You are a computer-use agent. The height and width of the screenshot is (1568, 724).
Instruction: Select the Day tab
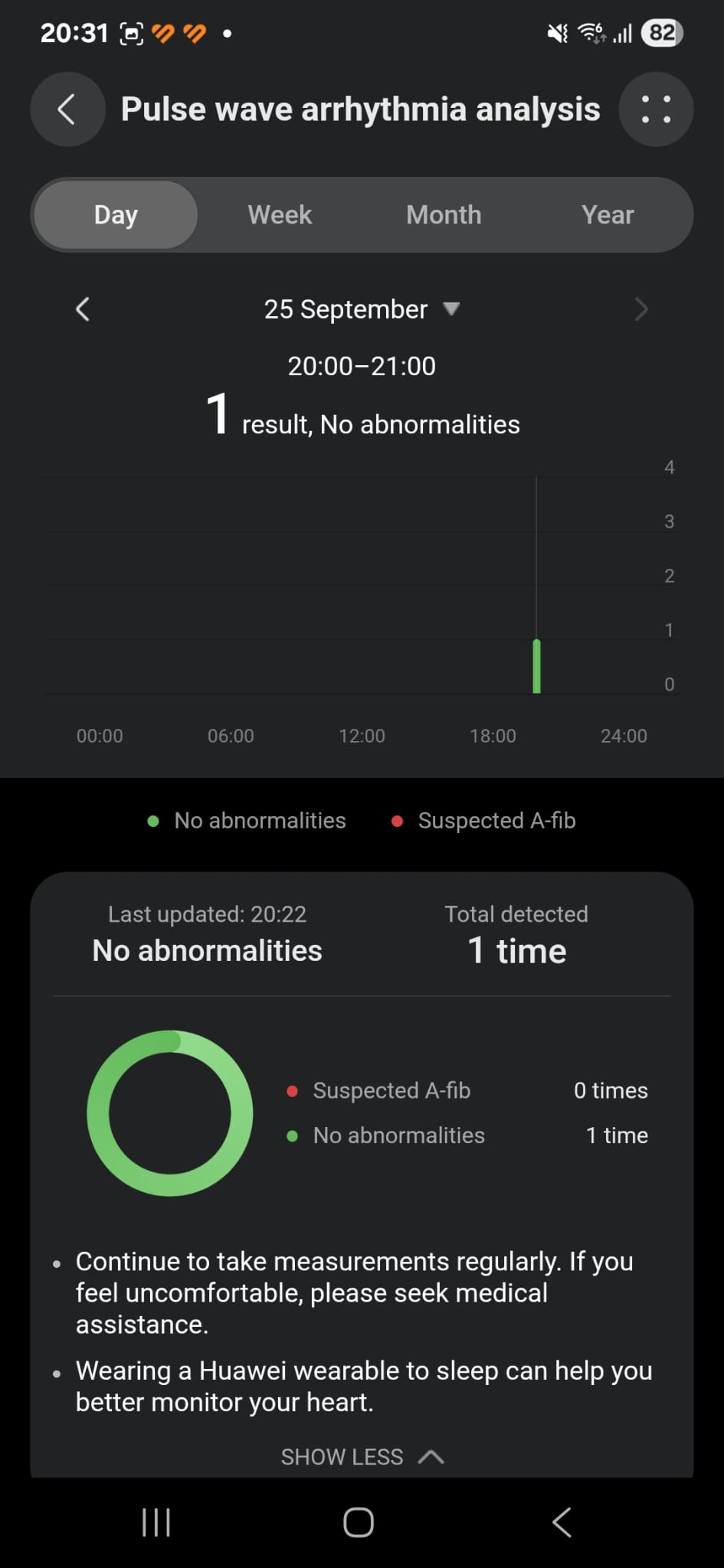(116, 215)
